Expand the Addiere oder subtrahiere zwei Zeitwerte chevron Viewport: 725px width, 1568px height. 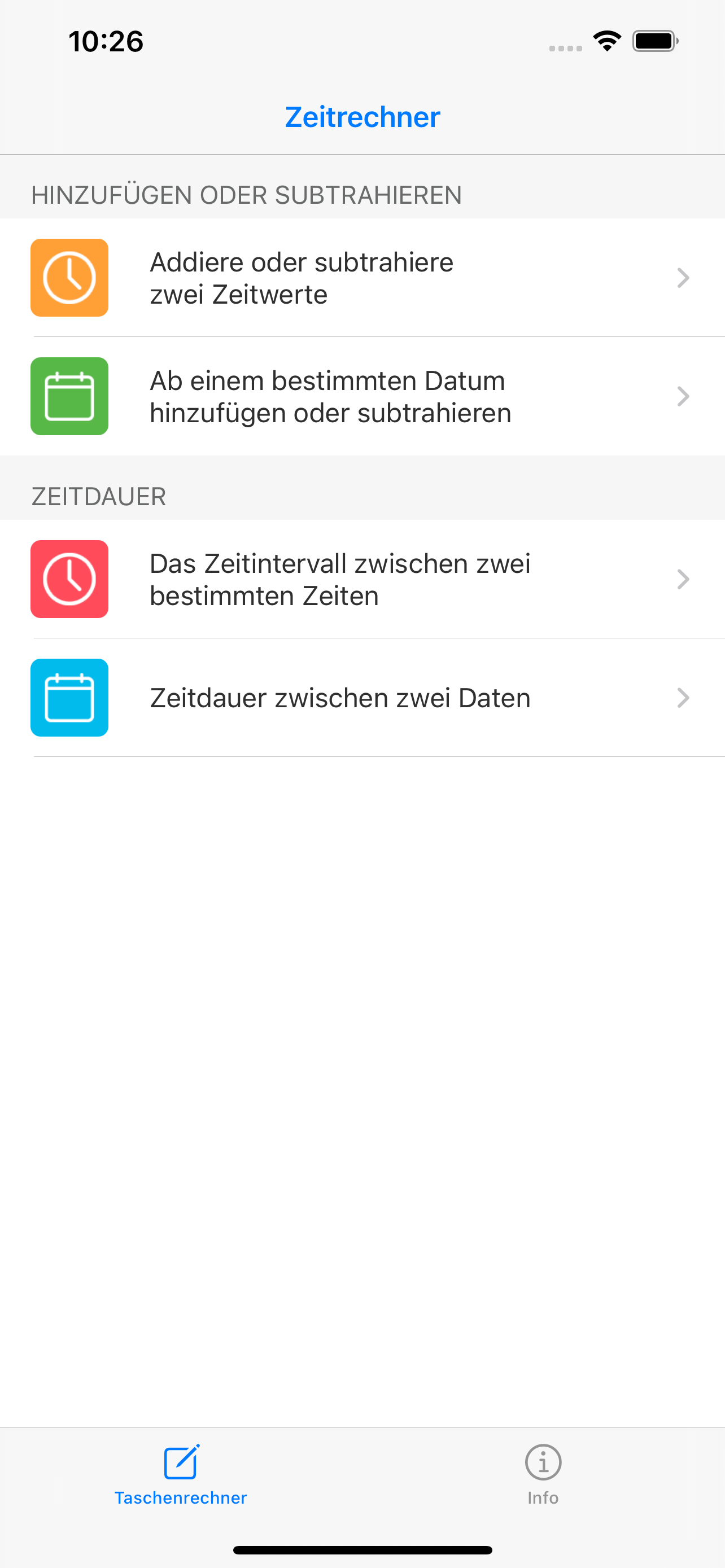[683, 278]
